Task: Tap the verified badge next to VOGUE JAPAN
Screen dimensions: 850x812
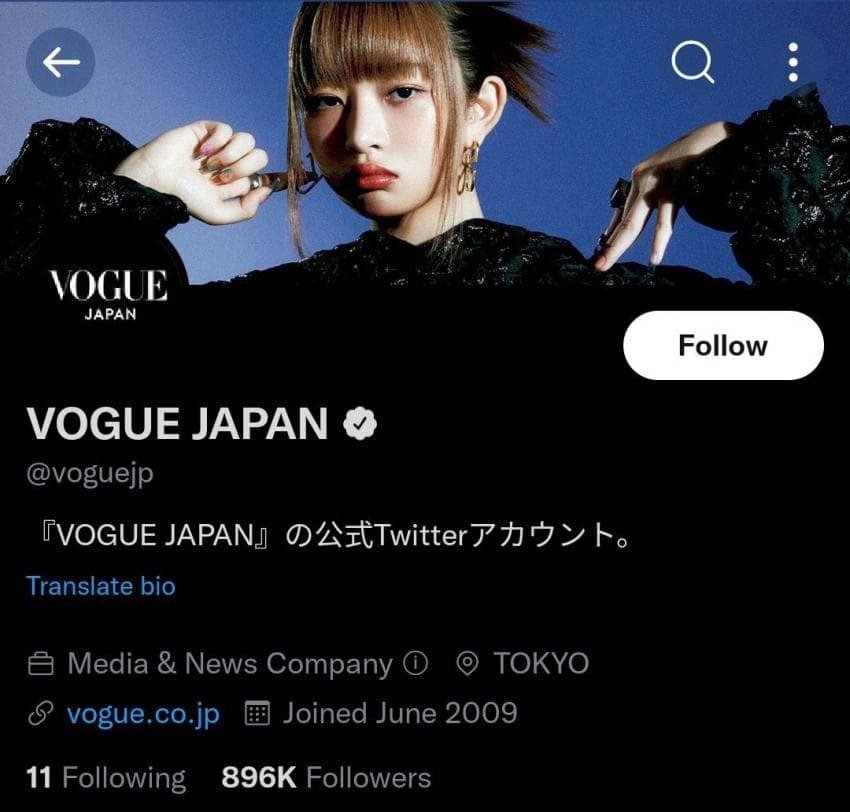Action: point(359,424)
